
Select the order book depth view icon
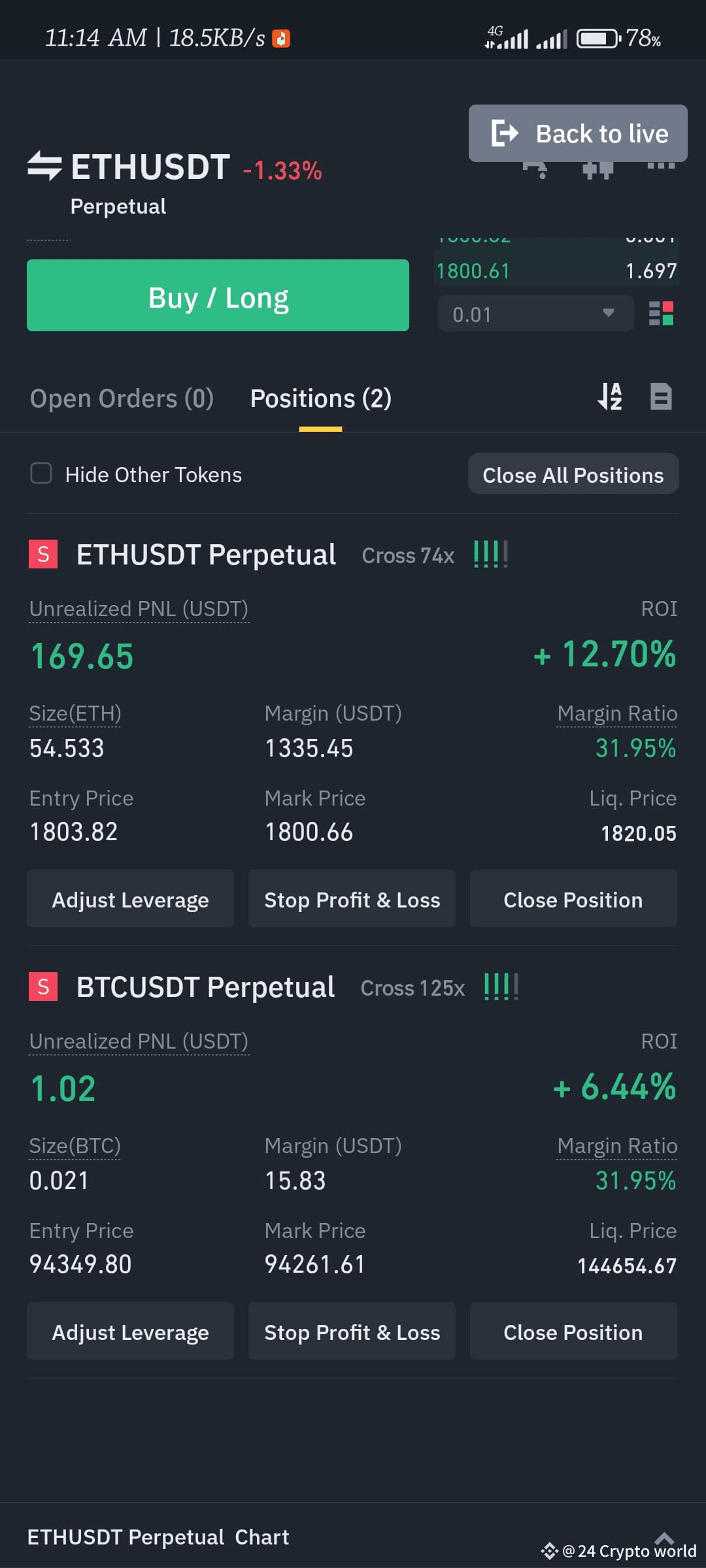coord(662,314)
